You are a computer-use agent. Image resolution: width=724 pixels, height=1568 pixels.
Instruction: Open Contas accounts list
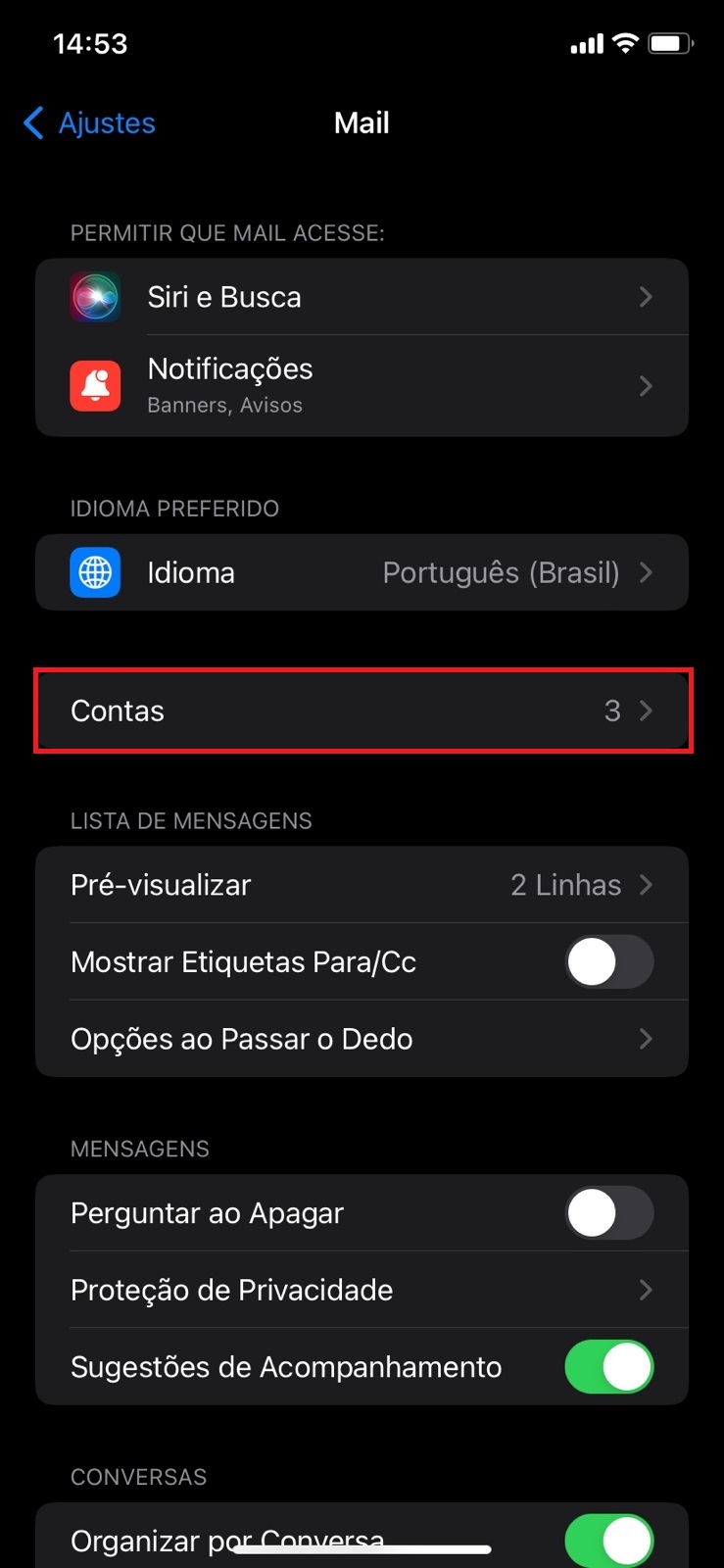(x=362, y=710)
